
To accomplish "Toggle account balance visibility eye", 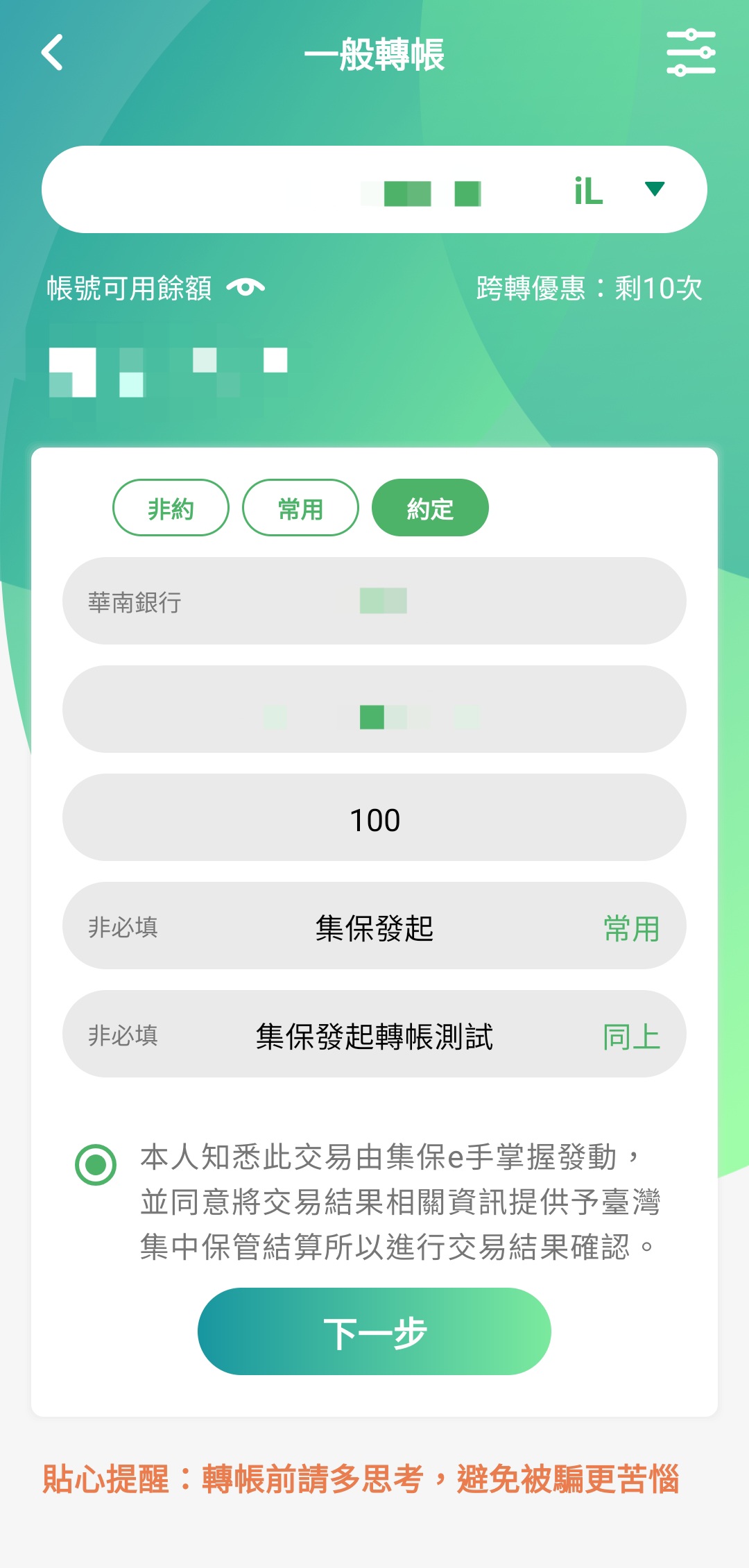I will point(246,287).
